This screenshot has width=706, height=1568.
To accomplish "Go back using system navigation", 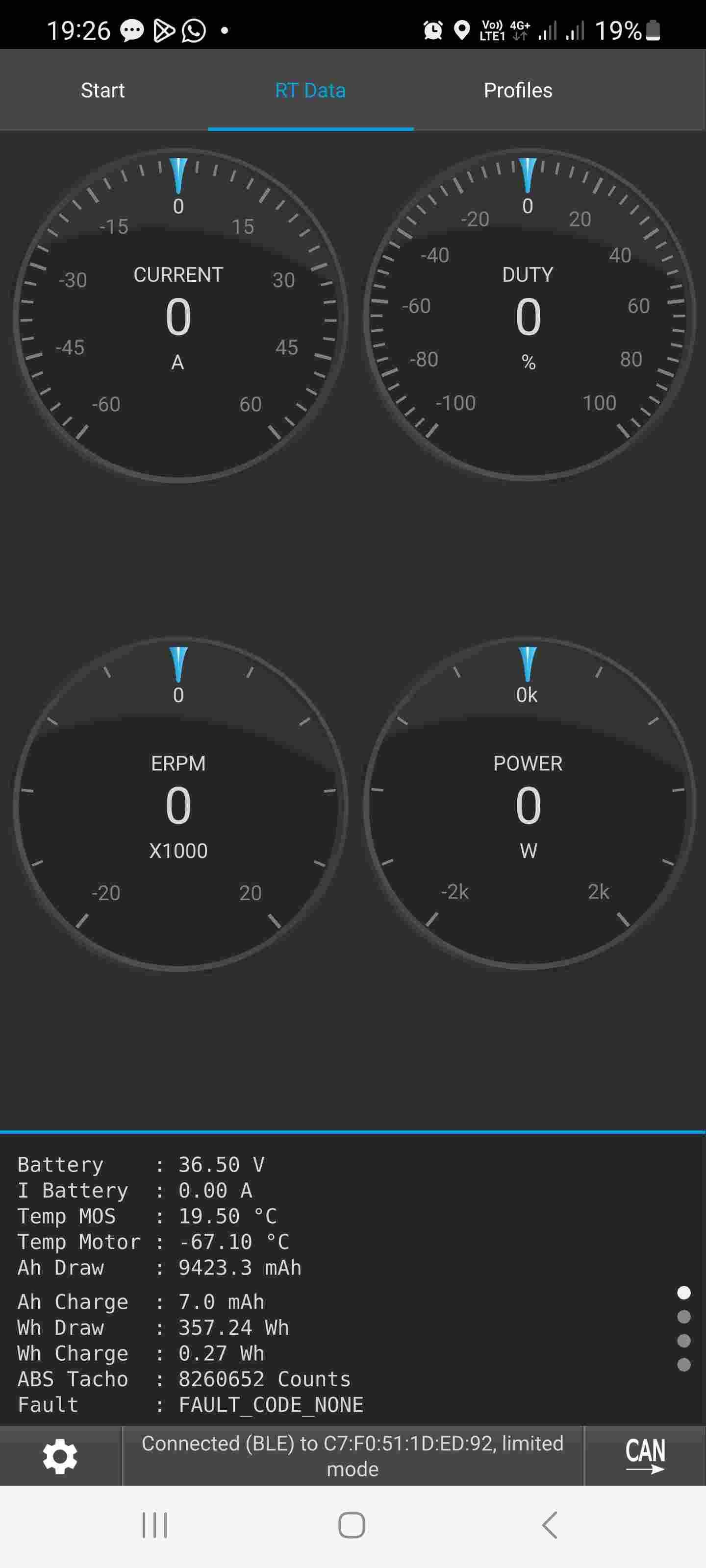I will click(550, 1525).
